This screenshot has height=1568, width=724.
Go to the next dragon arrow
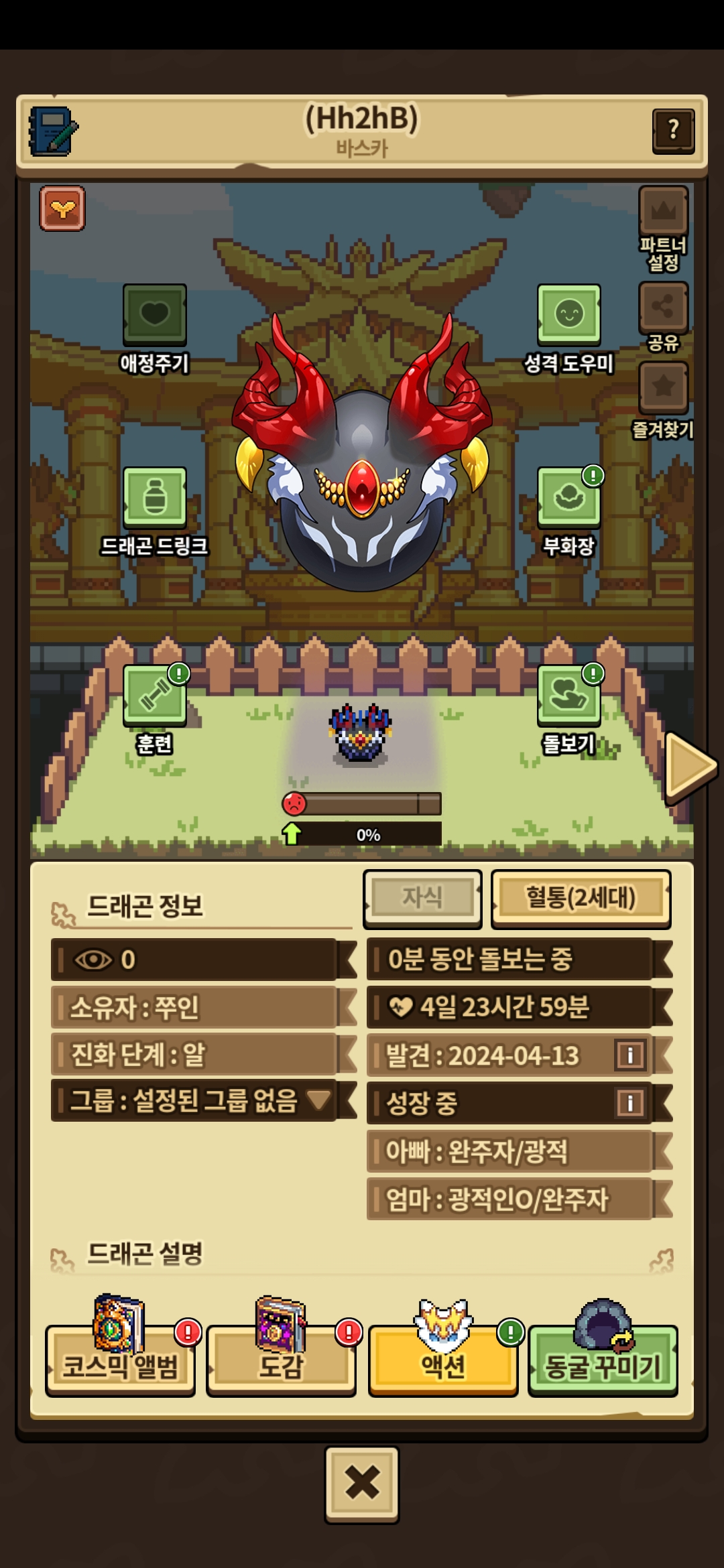point(690,765)
